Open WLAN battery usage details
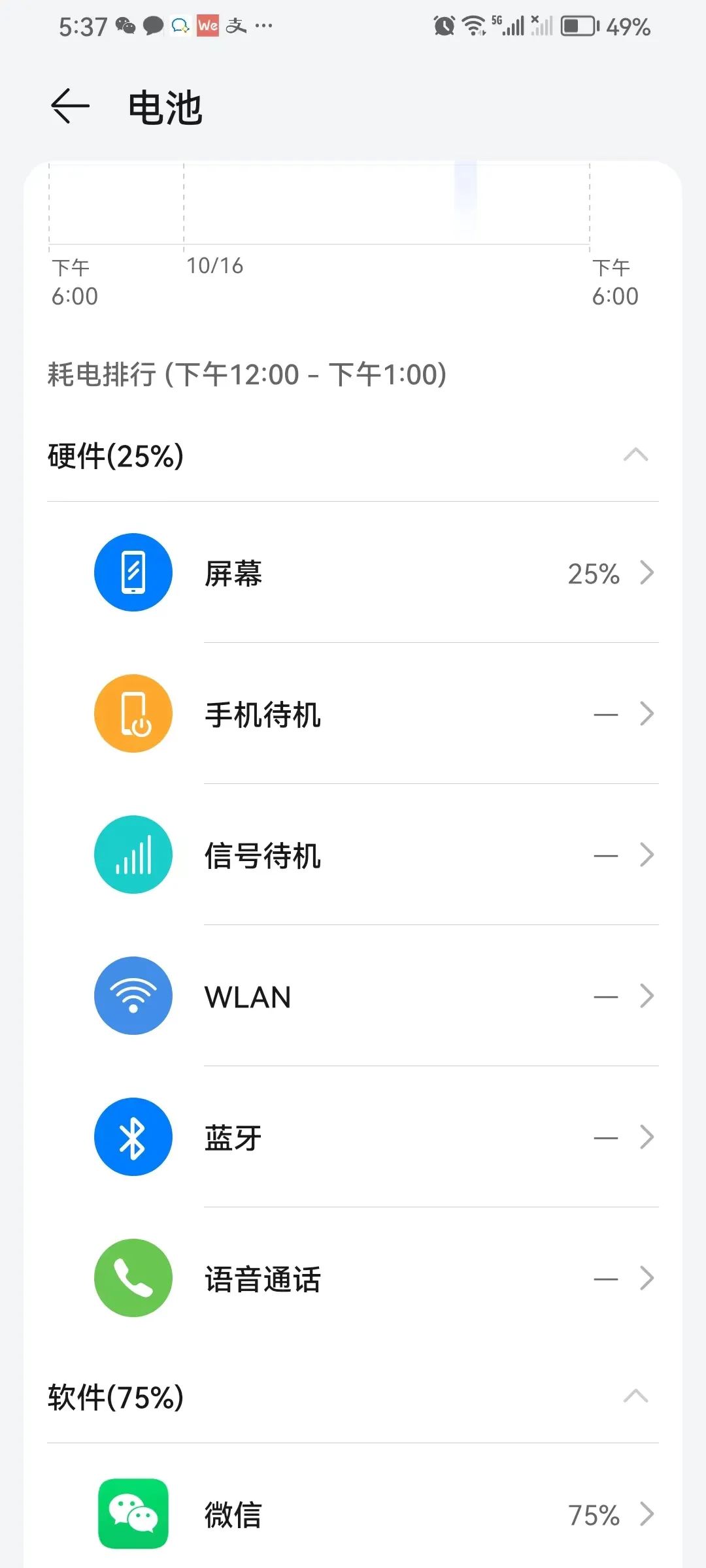 tap(375, 996)
